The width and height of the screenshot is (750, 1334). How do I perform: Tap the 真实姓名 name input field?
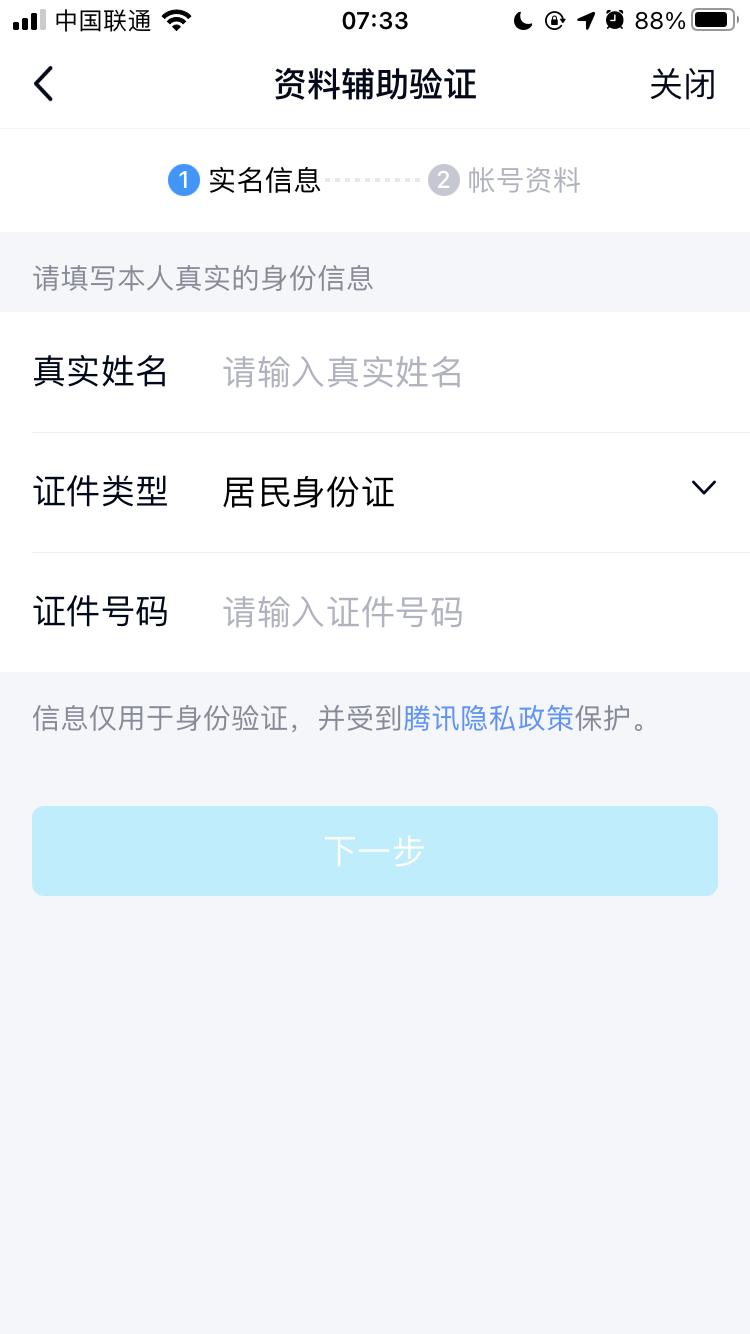pos(400,371)
